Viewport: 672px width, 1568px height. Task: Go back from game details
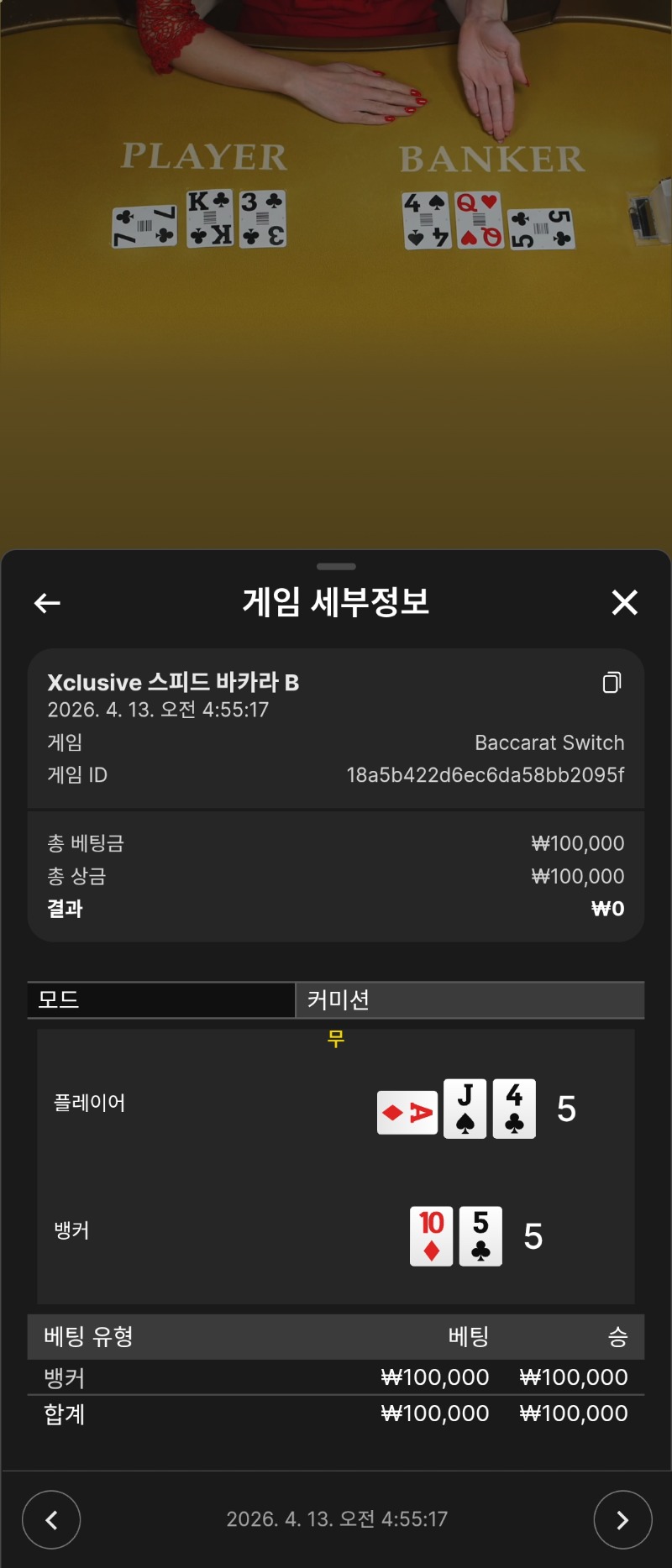(x=47, y=602)
